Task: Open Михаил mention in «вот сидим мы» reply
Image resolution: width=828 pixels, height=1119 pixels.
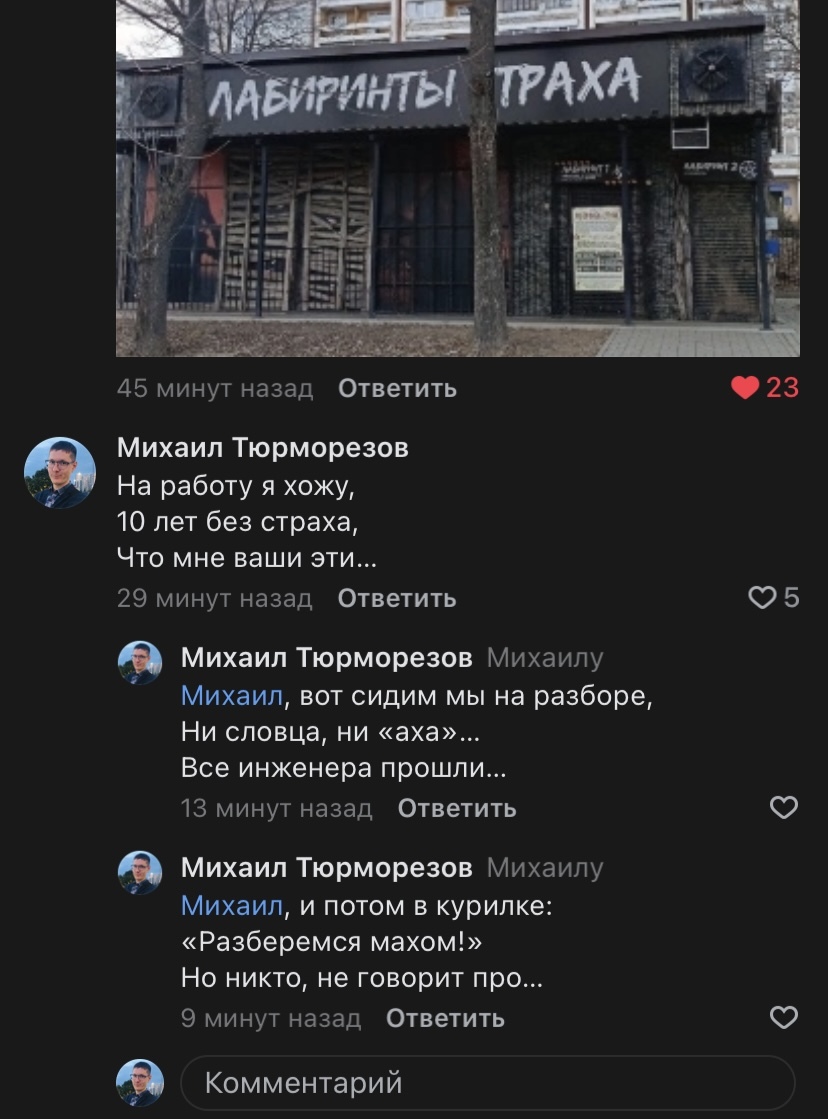Action: click(x=232, y=696)
